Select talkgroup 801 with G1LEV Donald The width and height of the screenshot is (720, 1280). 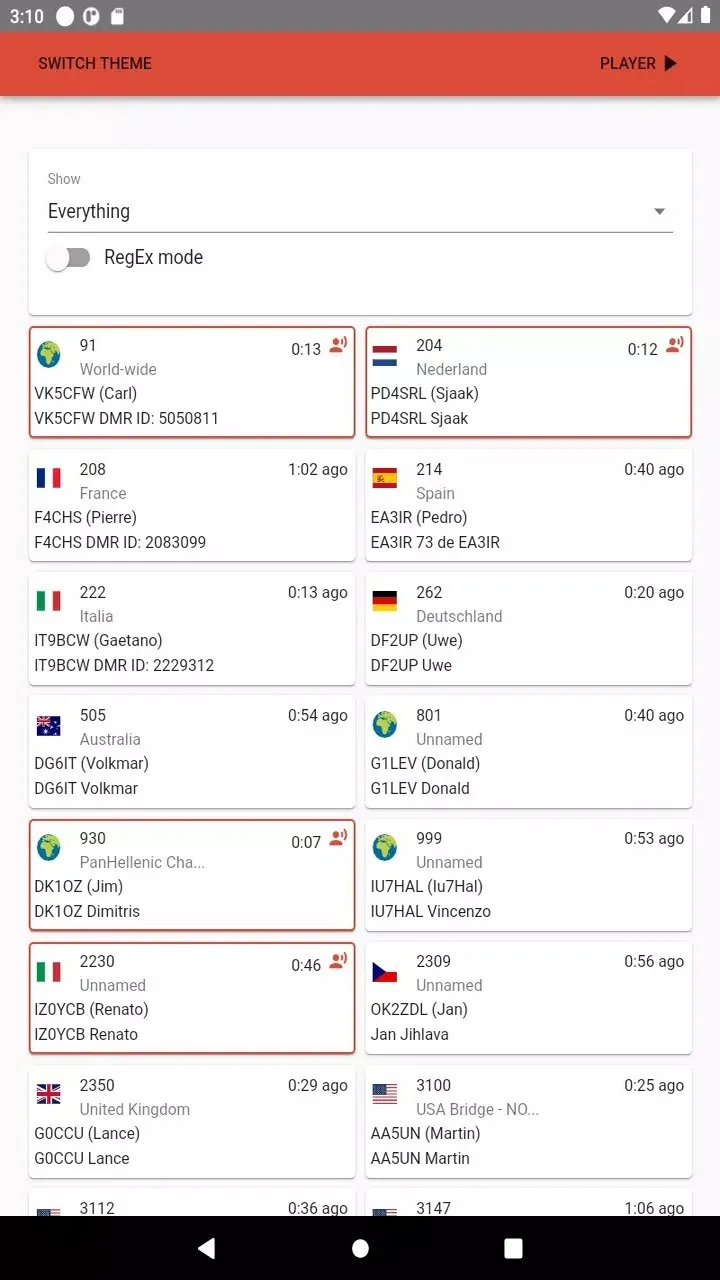point(528,751)
